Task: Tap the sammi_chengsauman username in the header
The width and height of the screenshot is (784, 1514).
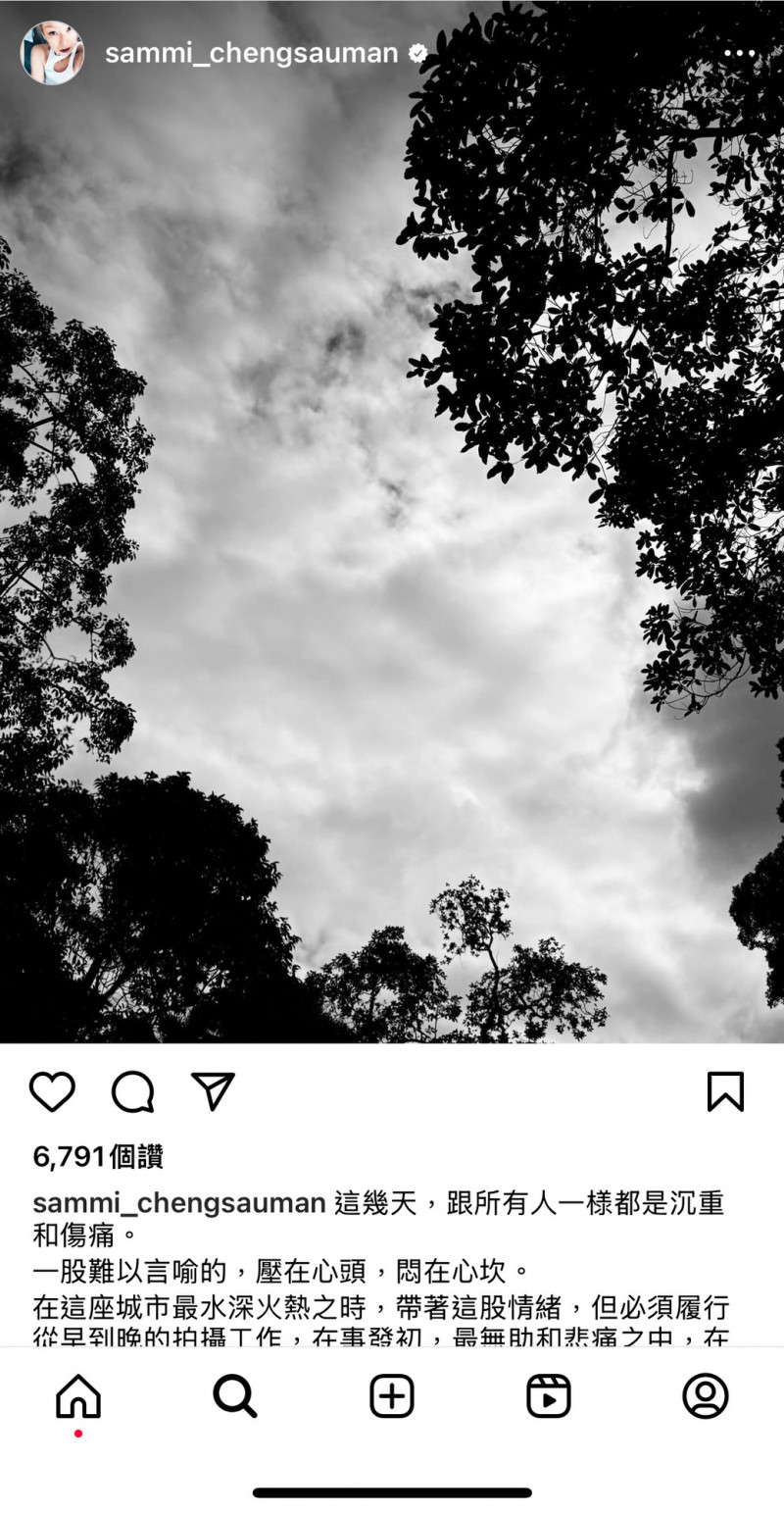Action: 252,53
